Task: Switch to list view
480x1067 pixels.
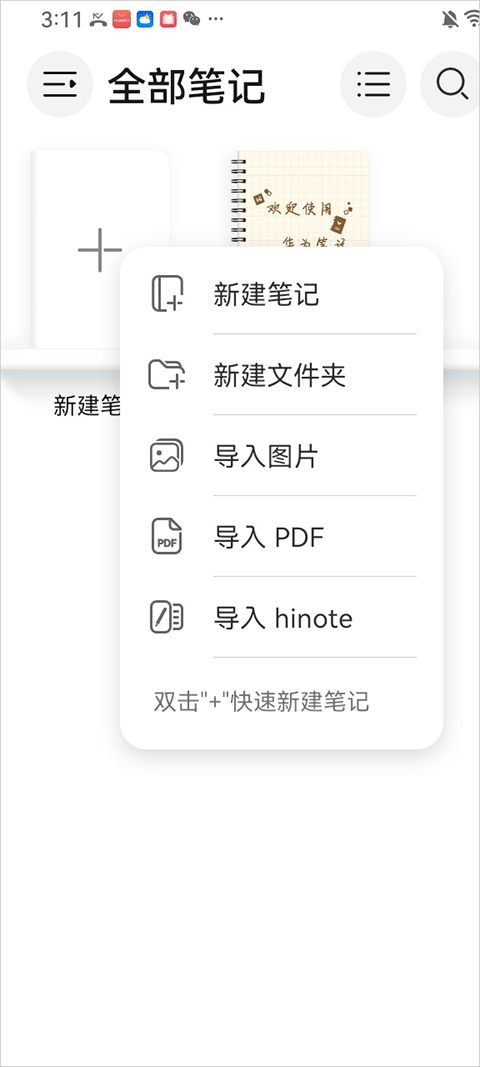Action: [373, 84]
